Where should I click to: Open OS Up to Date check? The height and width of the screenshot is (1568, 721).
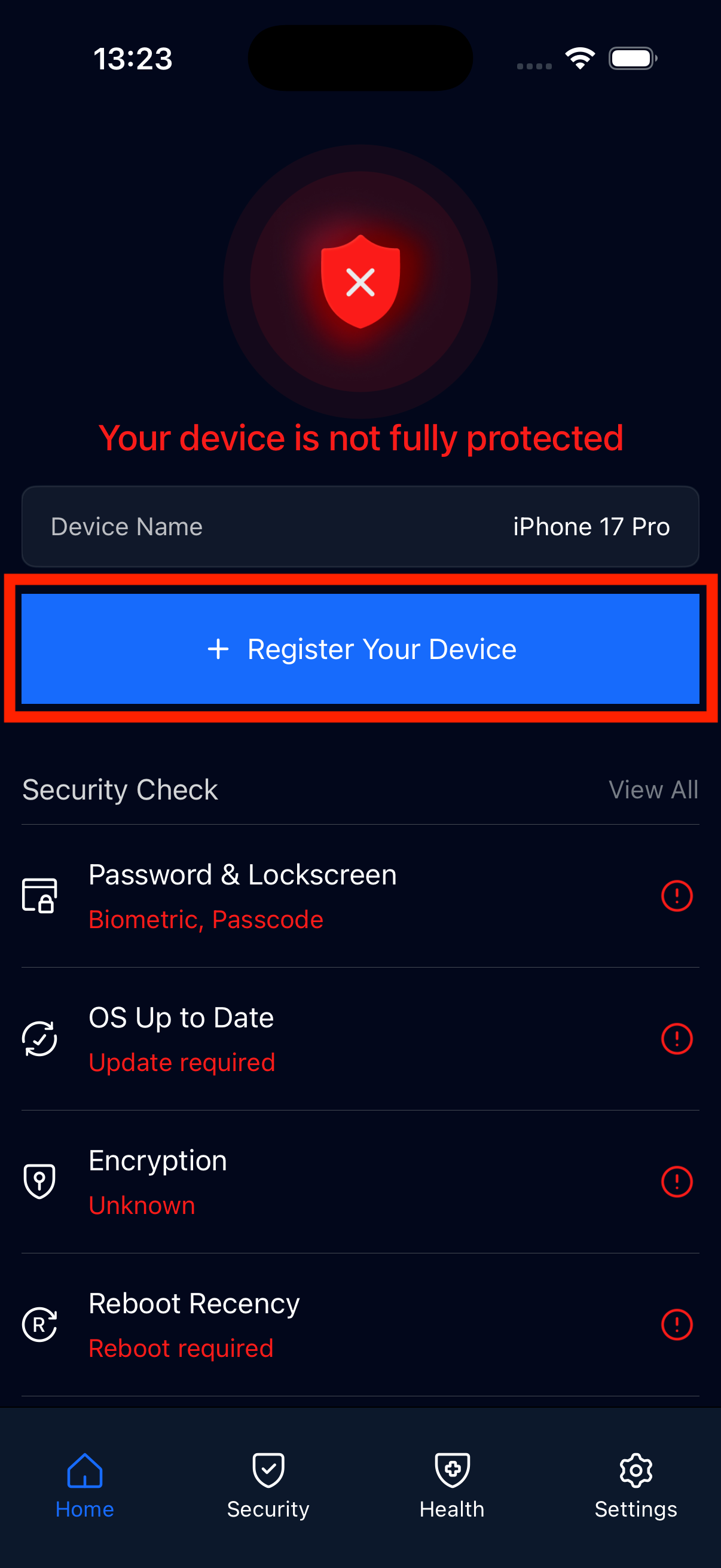click(360, 1038)
